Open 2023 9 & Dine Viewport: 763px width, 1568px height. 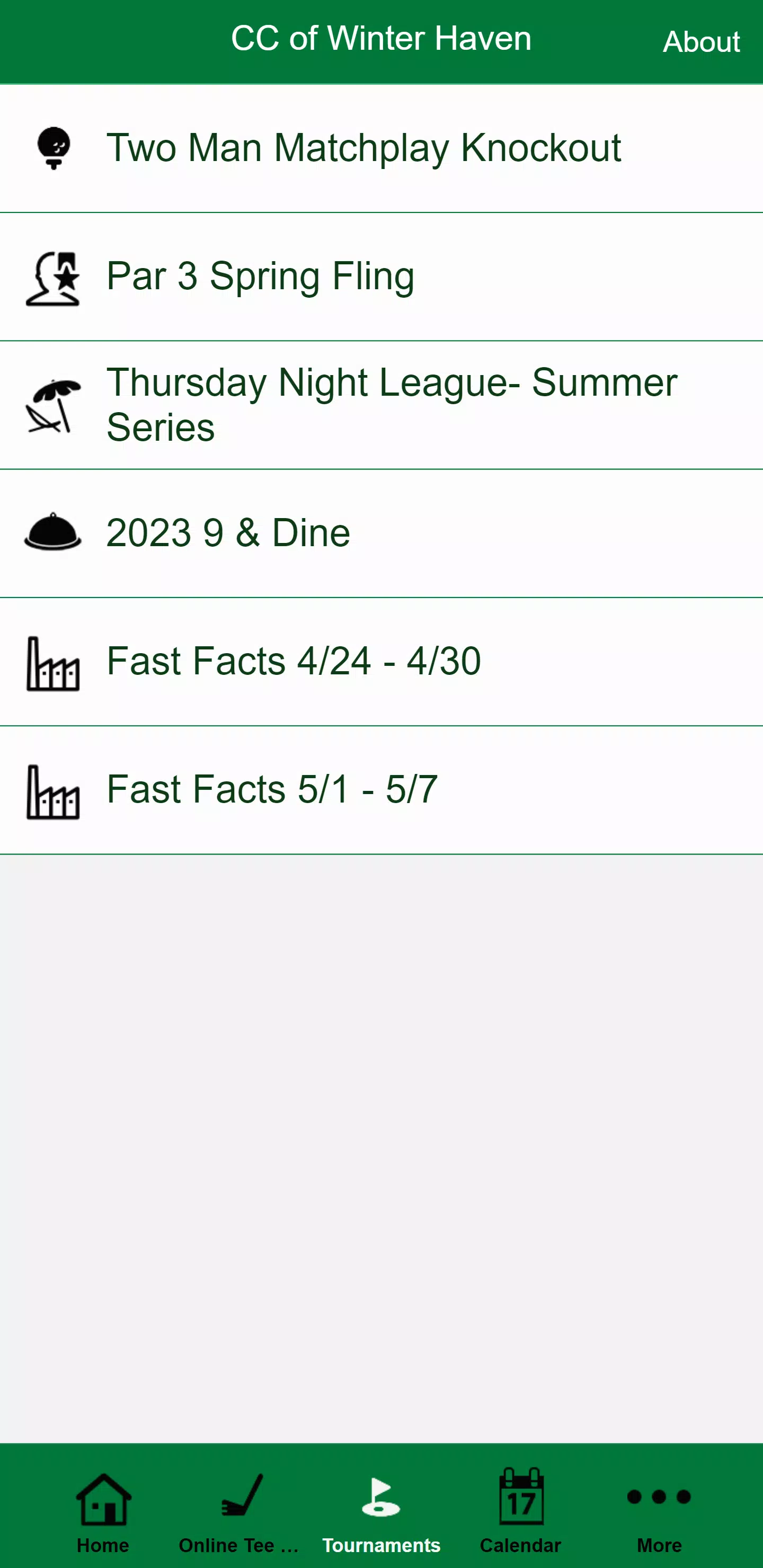click(381, 534)
